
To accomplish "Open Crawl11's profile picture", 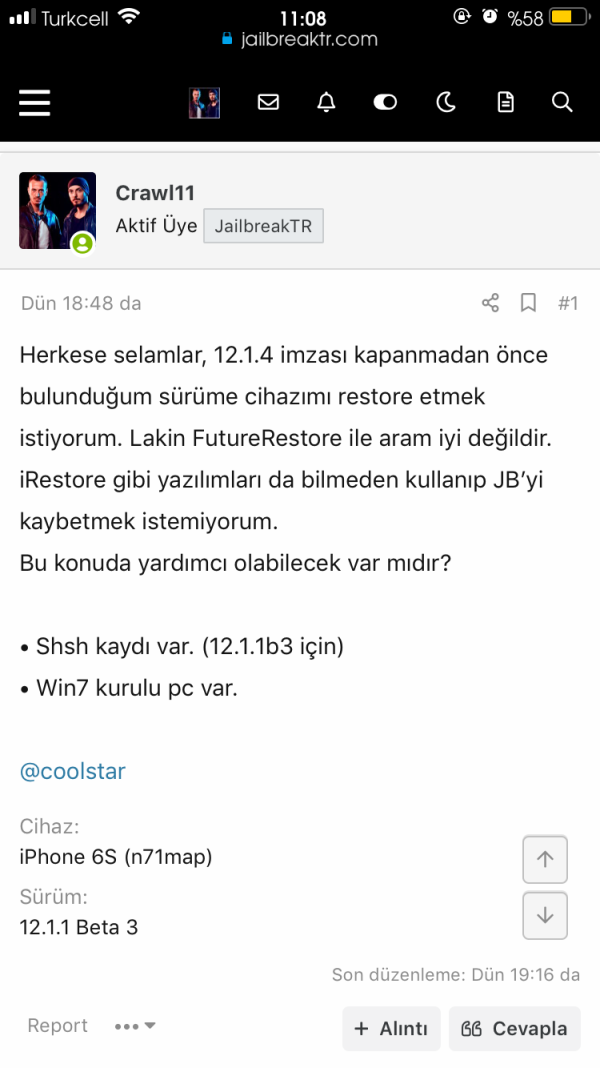I will coord(57,211).
